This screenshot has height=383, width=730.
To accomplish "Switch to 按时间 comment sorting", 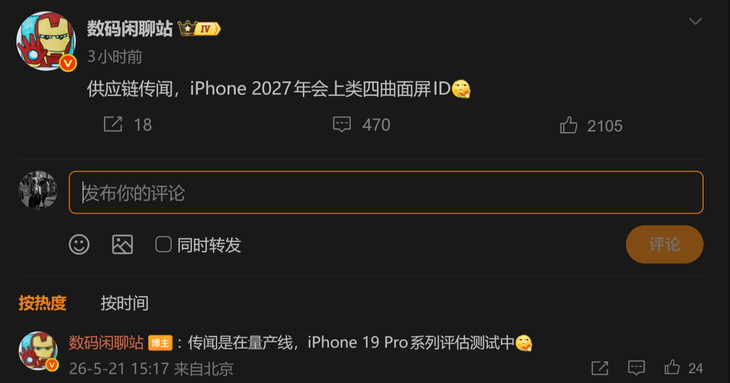I will click(x=125, y=303).
